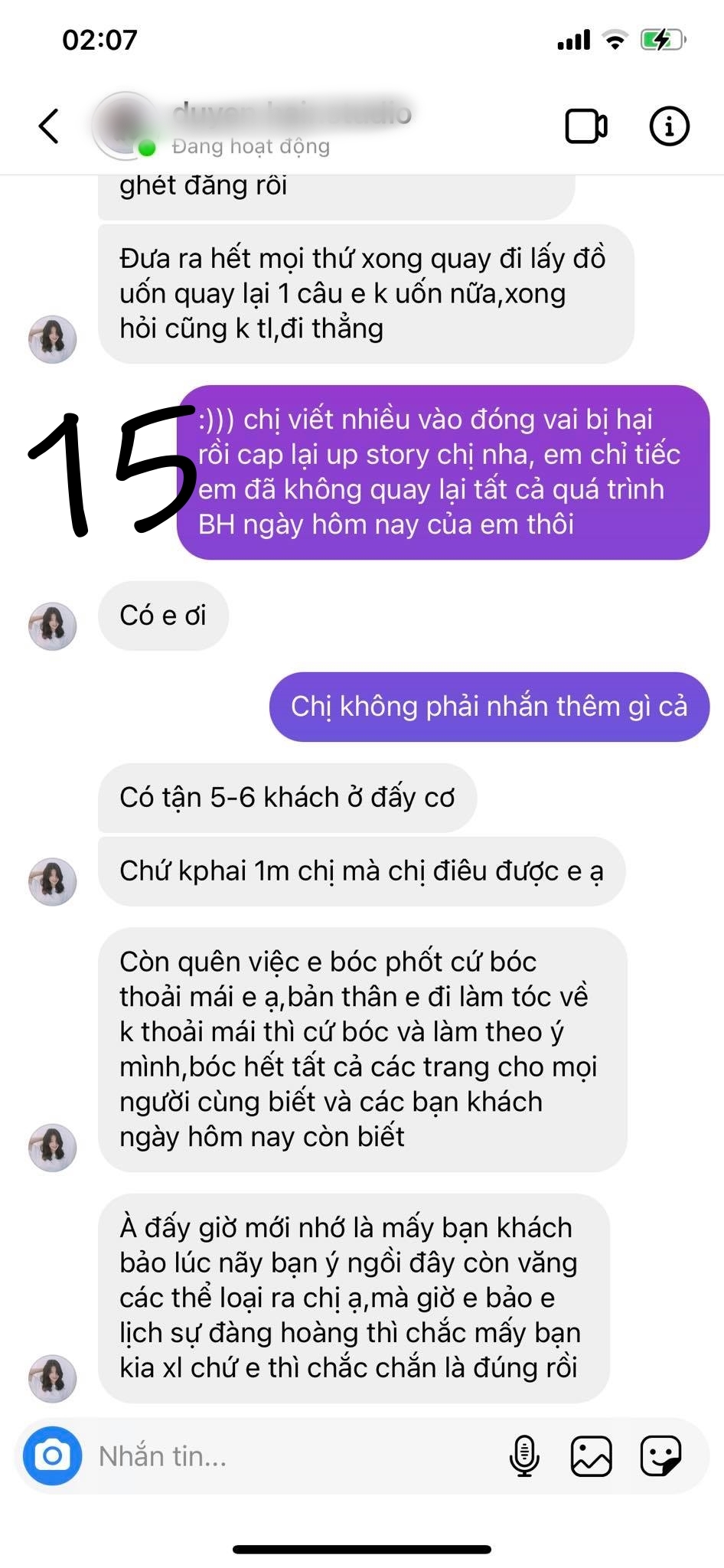This screenshot has width=724, height=1568.
Task: Record a voice message
Action: point(524,1455)
